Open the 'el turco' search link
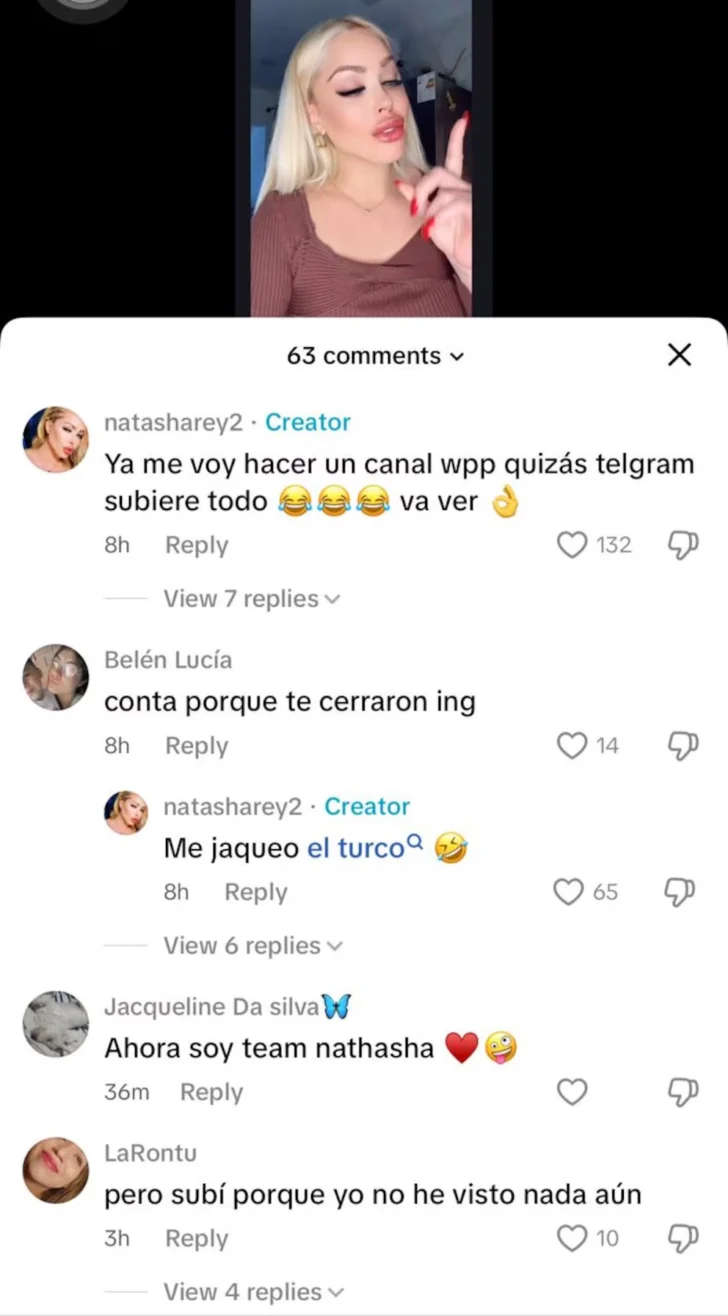728x1316 pixels. pyautogui.click(x=357, y=849)
